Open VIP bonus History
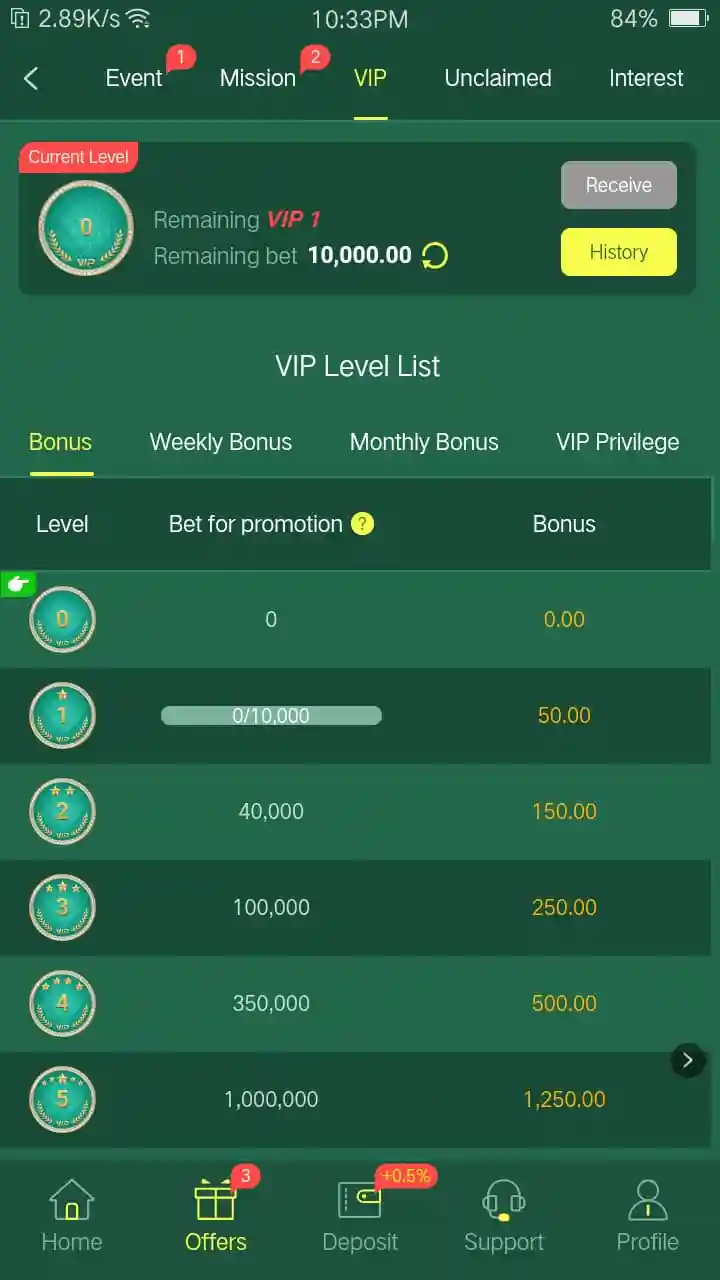Screen dimensions: 720x1280 618,252
